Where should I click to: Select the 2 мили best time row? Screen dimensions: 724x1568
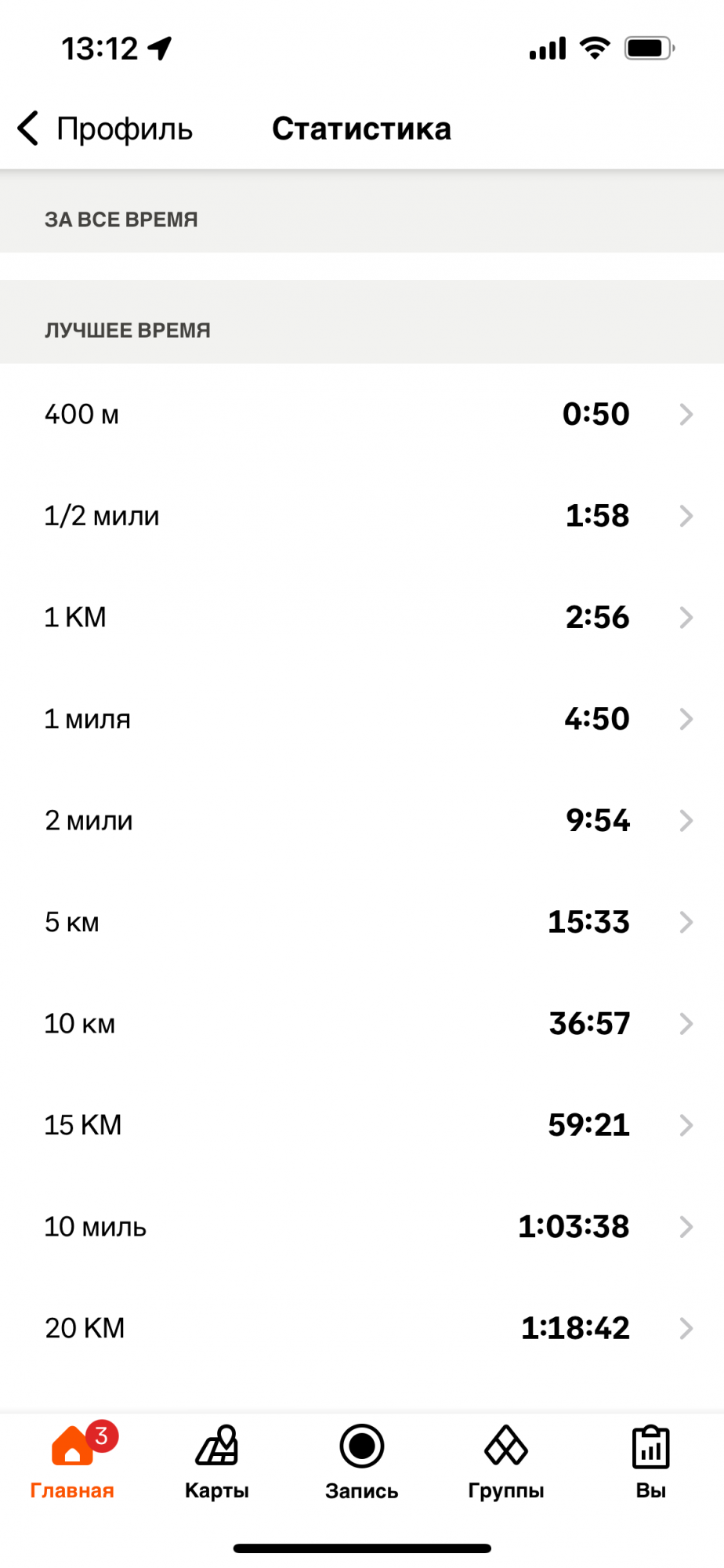pyautogui.click(x=362, y=821)
